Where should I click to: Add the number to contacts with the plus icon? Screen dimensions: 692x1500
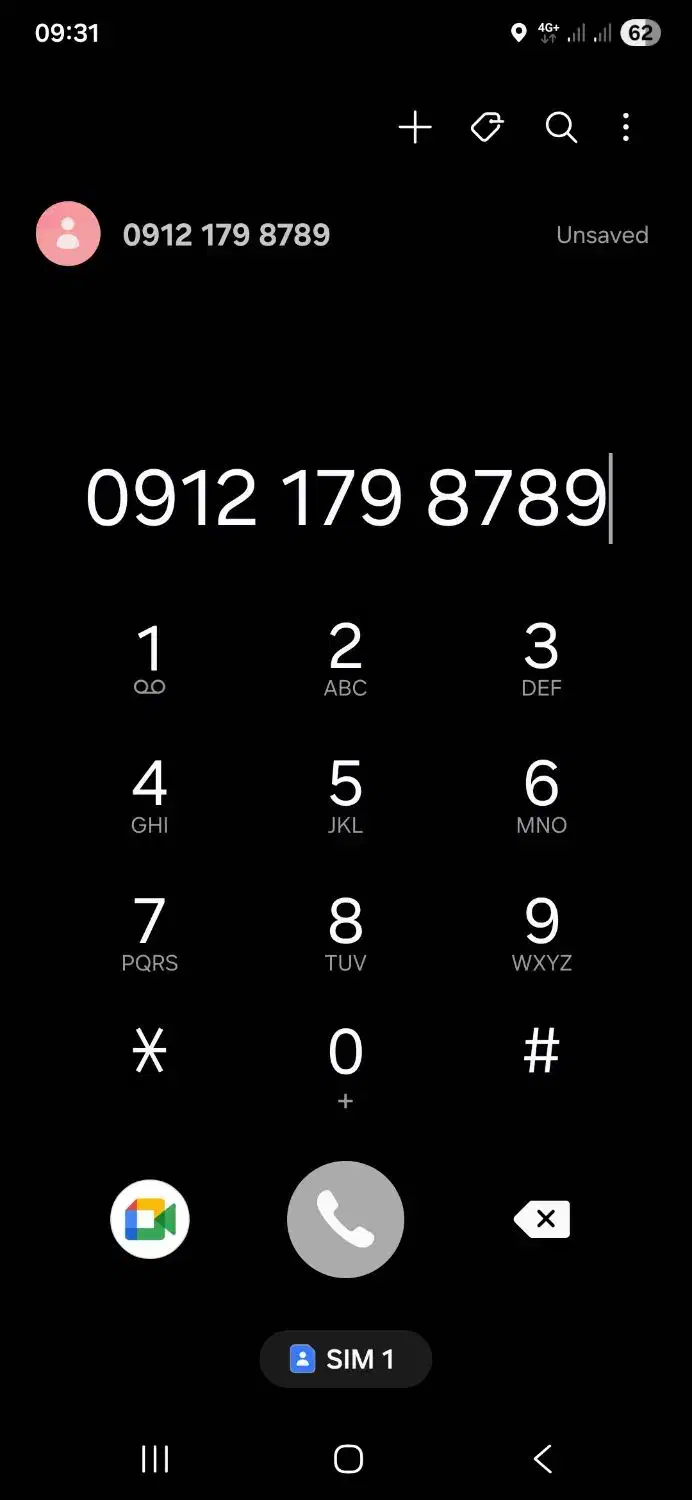(x=415, y=127)
